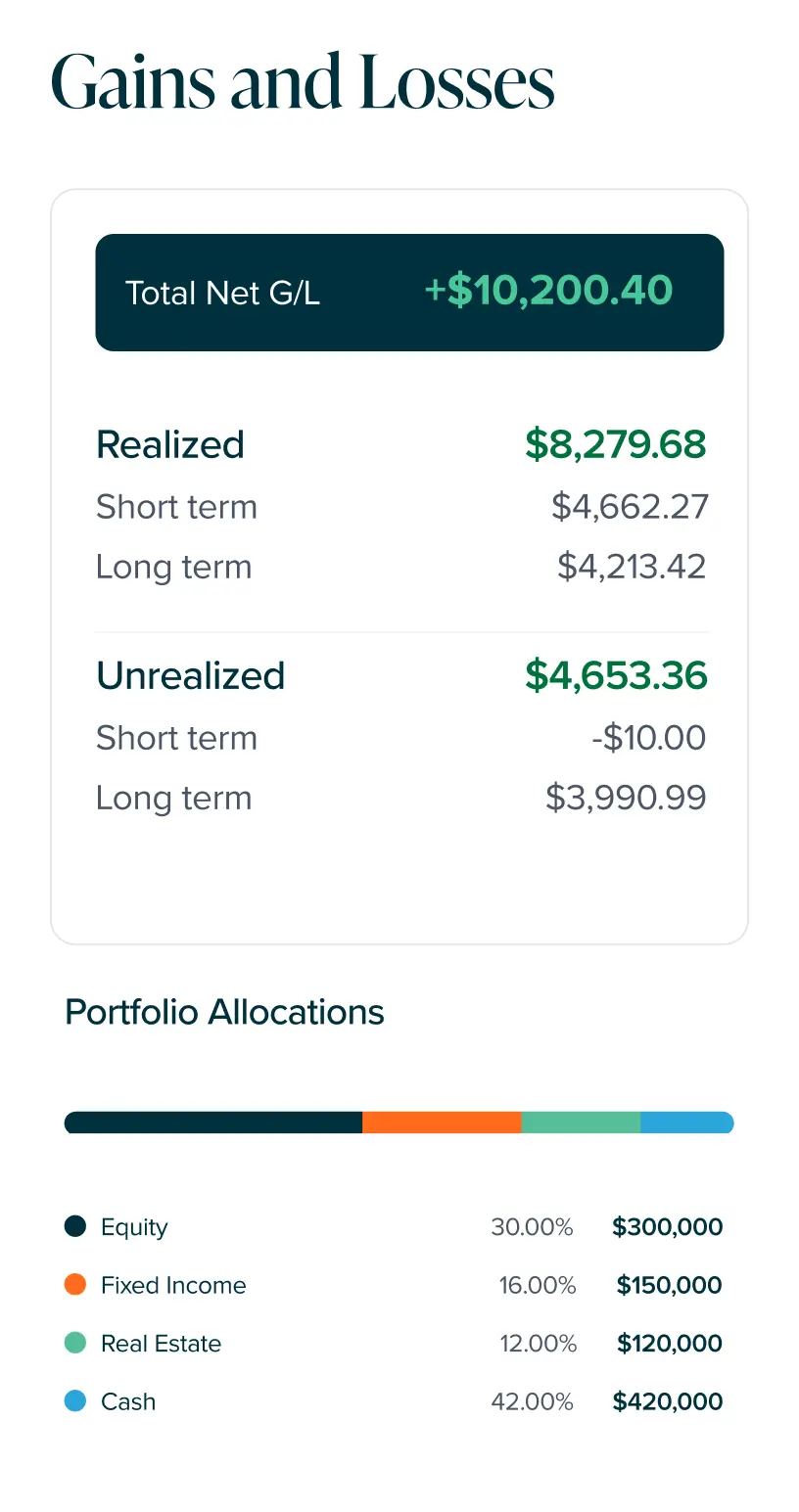The height and width of the screenshot is (1512, 799).
Task: Collapse the Total Net G/L banner
Action: pyautogui.click(x=408, y=292)
